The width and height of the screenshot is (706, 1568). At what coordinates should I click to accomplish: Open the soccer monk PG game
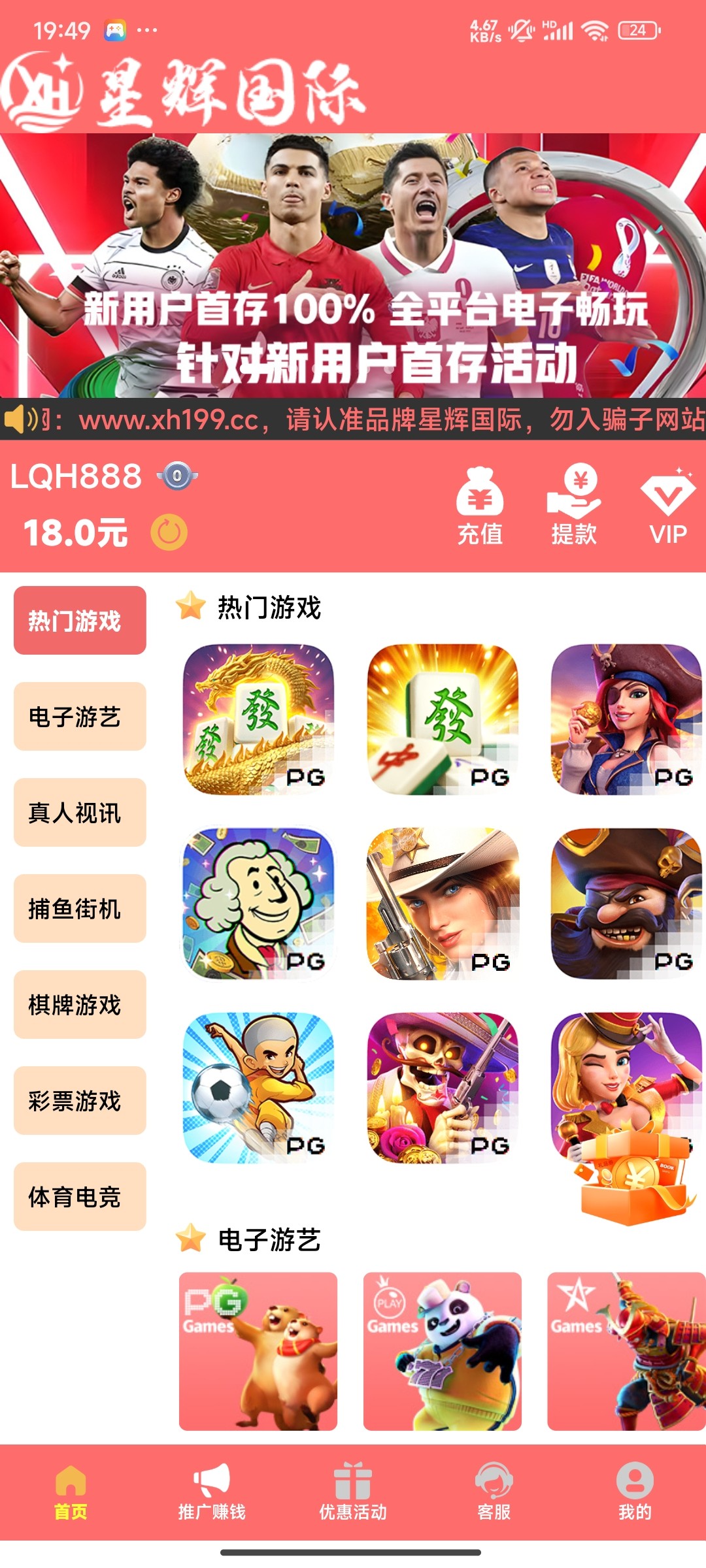point(259,1088)
